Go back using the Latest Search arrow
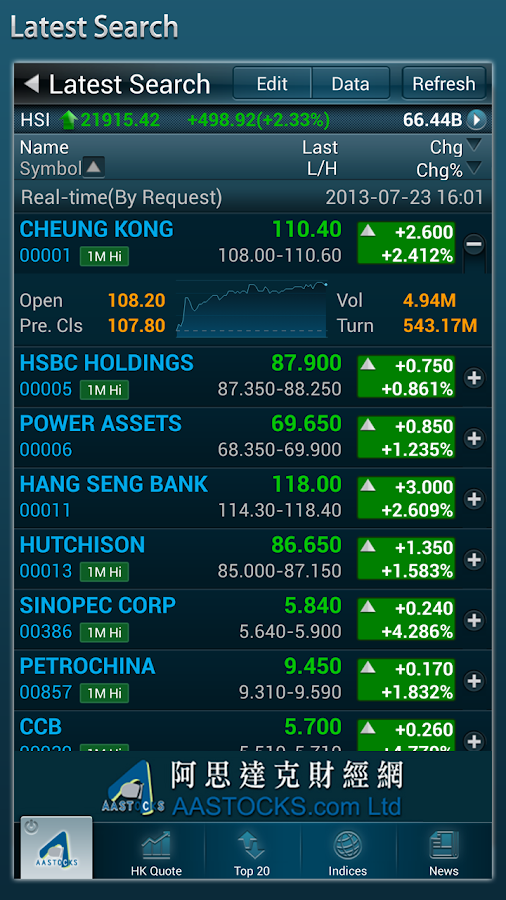This screenshot has height=900, width=506. coord(32,84)
